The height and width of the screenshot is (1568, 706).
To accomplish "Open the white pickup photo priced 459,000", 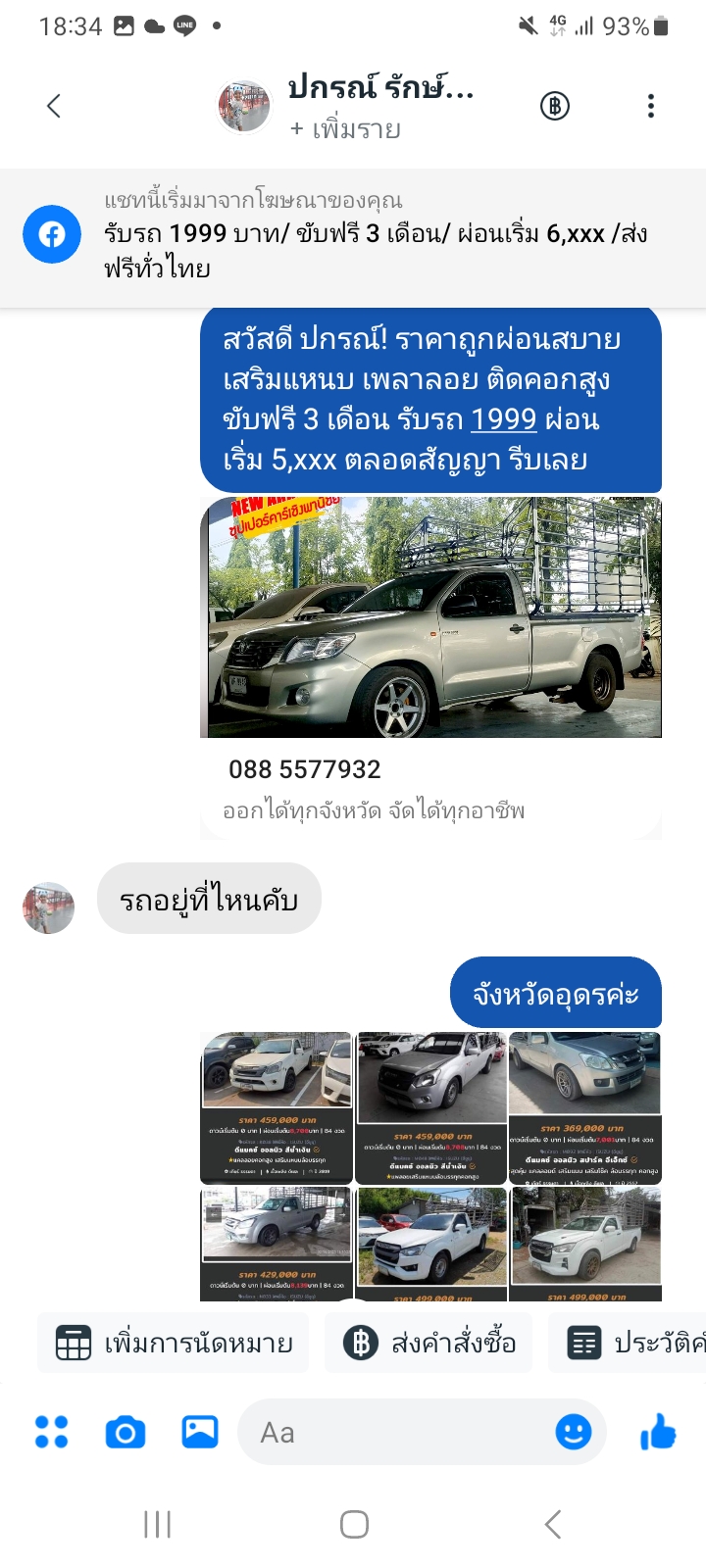I will pos(276,1107).
